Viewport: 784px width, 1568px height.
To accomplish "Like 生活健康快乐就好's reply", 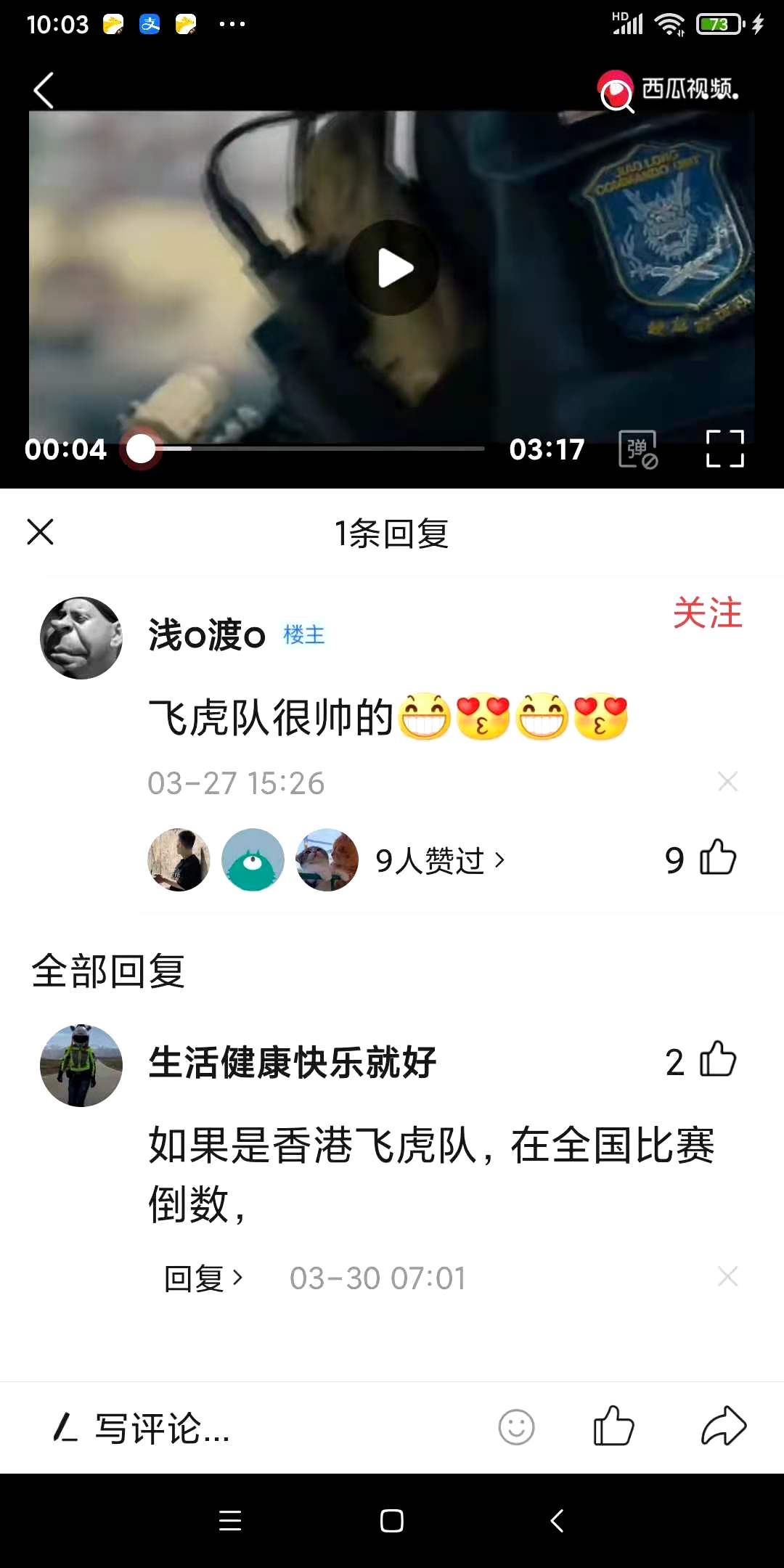I will (x=716, y=1061).
